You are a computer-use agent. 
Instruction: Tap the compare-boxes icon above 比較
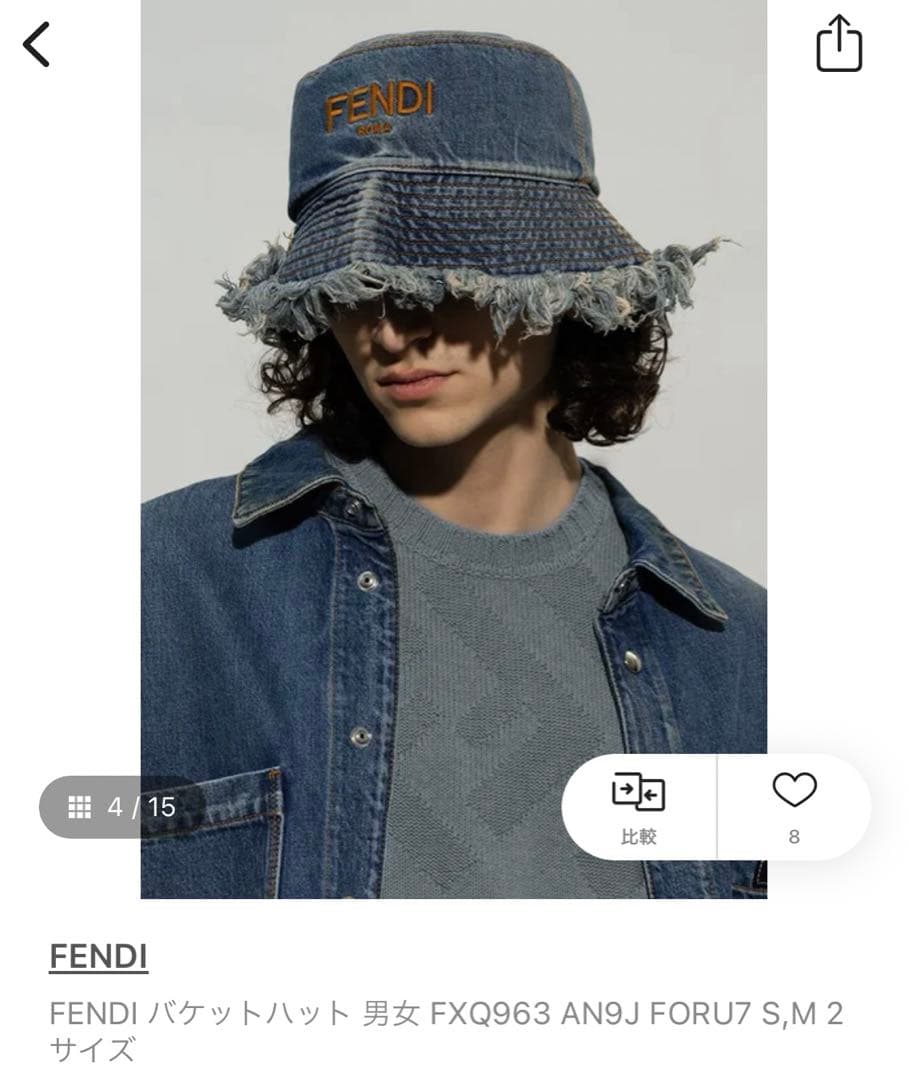pos(639,790)
